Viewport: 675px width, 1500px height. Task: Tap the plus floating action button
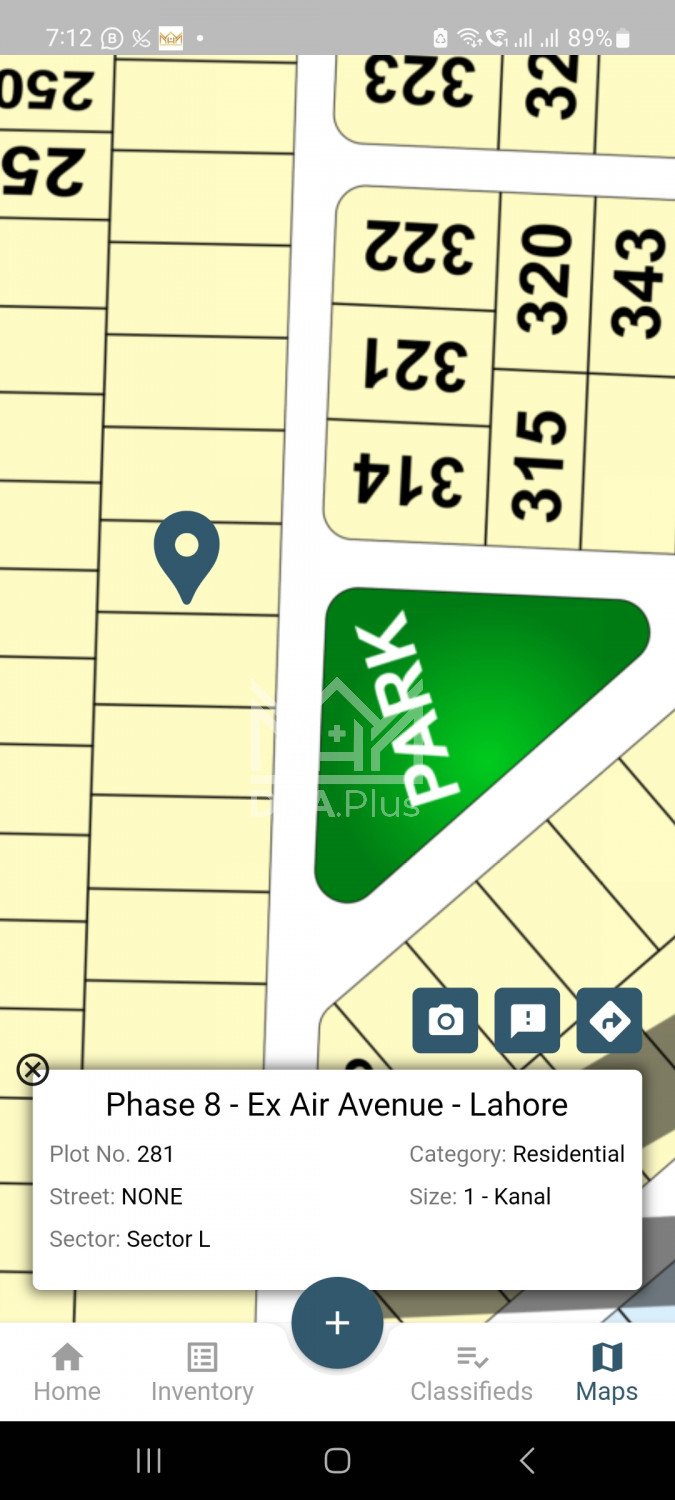[x=337, y=1323]
